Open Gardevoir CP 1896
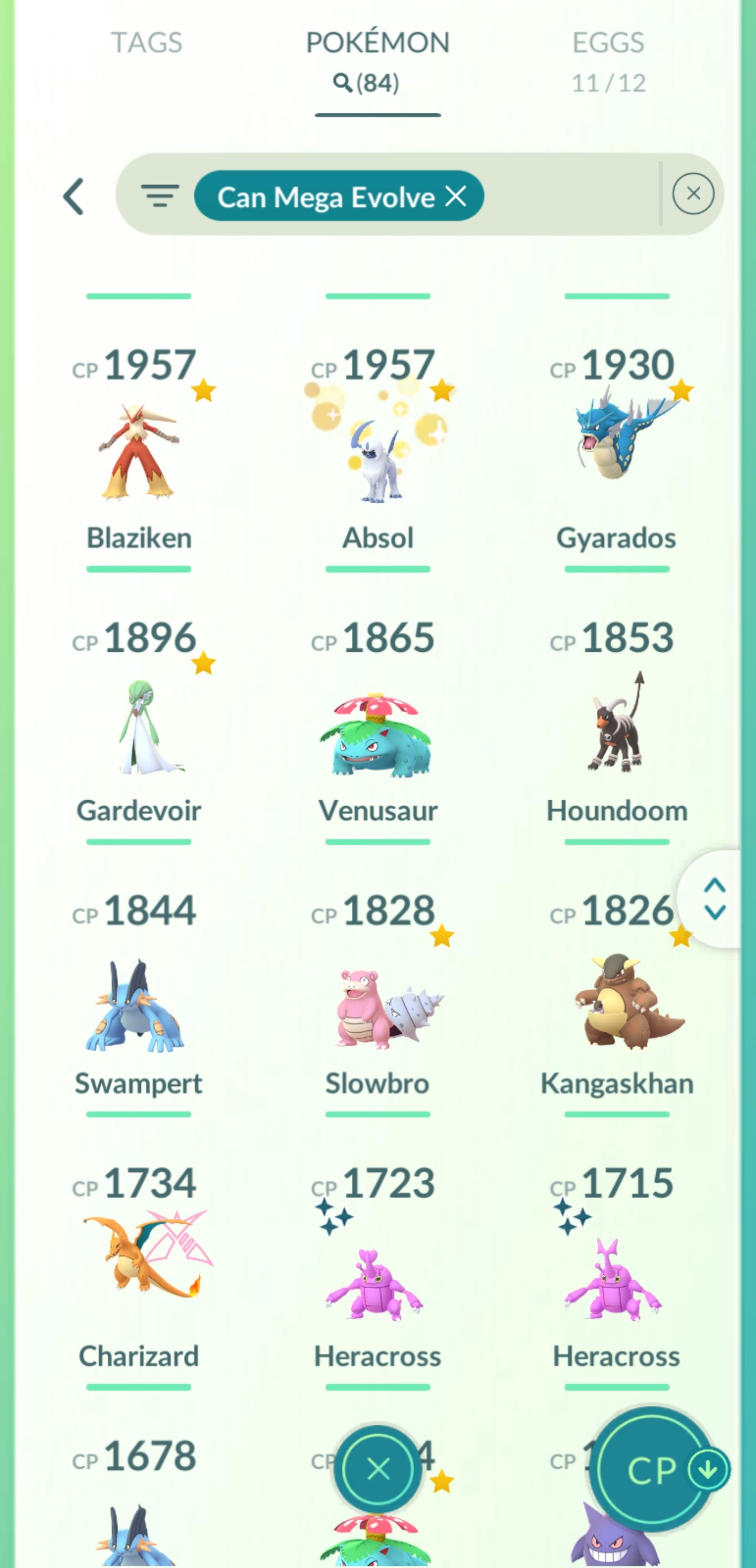Viewport: 756px width, 1568px height. [139, 727]
